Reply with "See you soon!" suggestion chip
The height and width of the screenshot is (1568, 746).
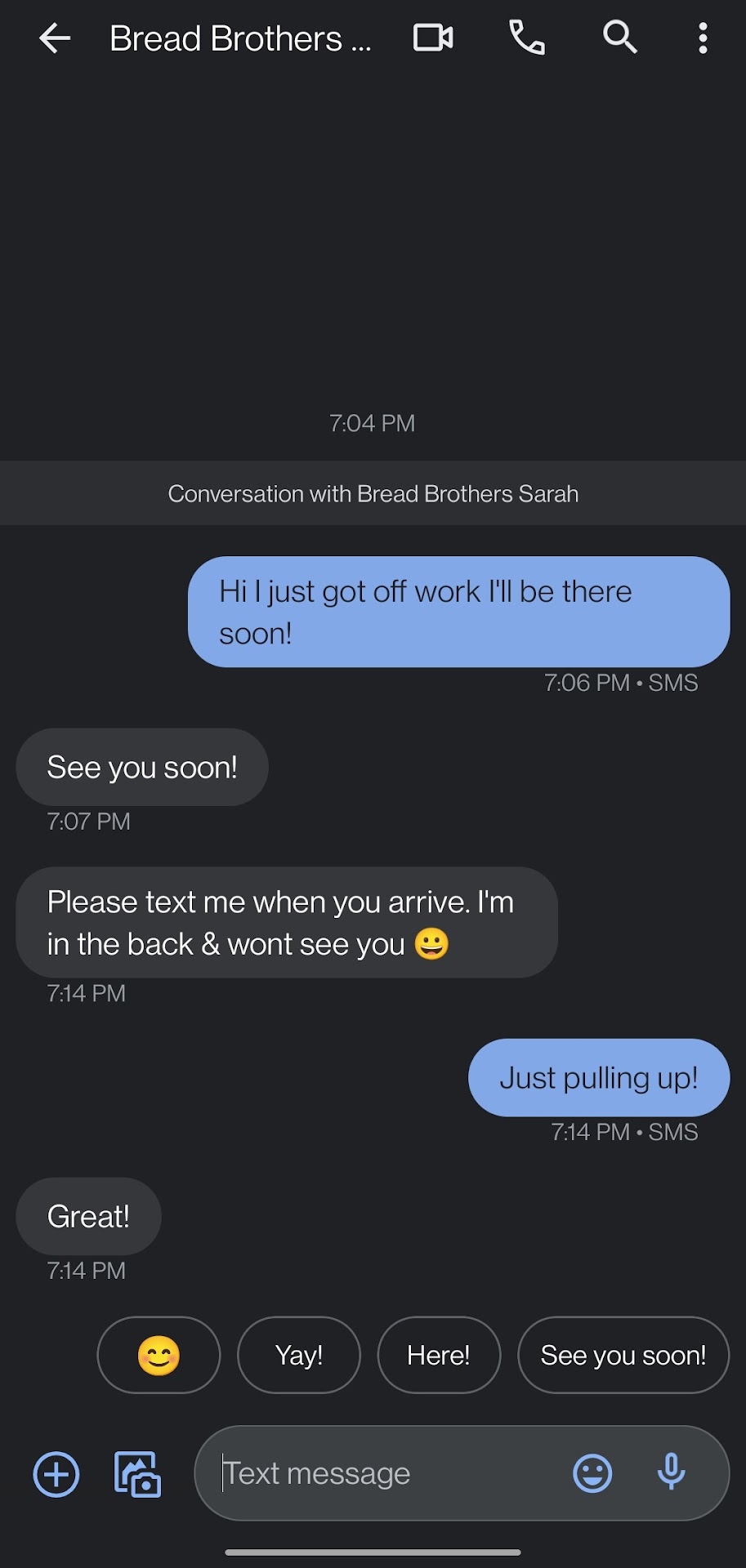(x=623, y=1355)
